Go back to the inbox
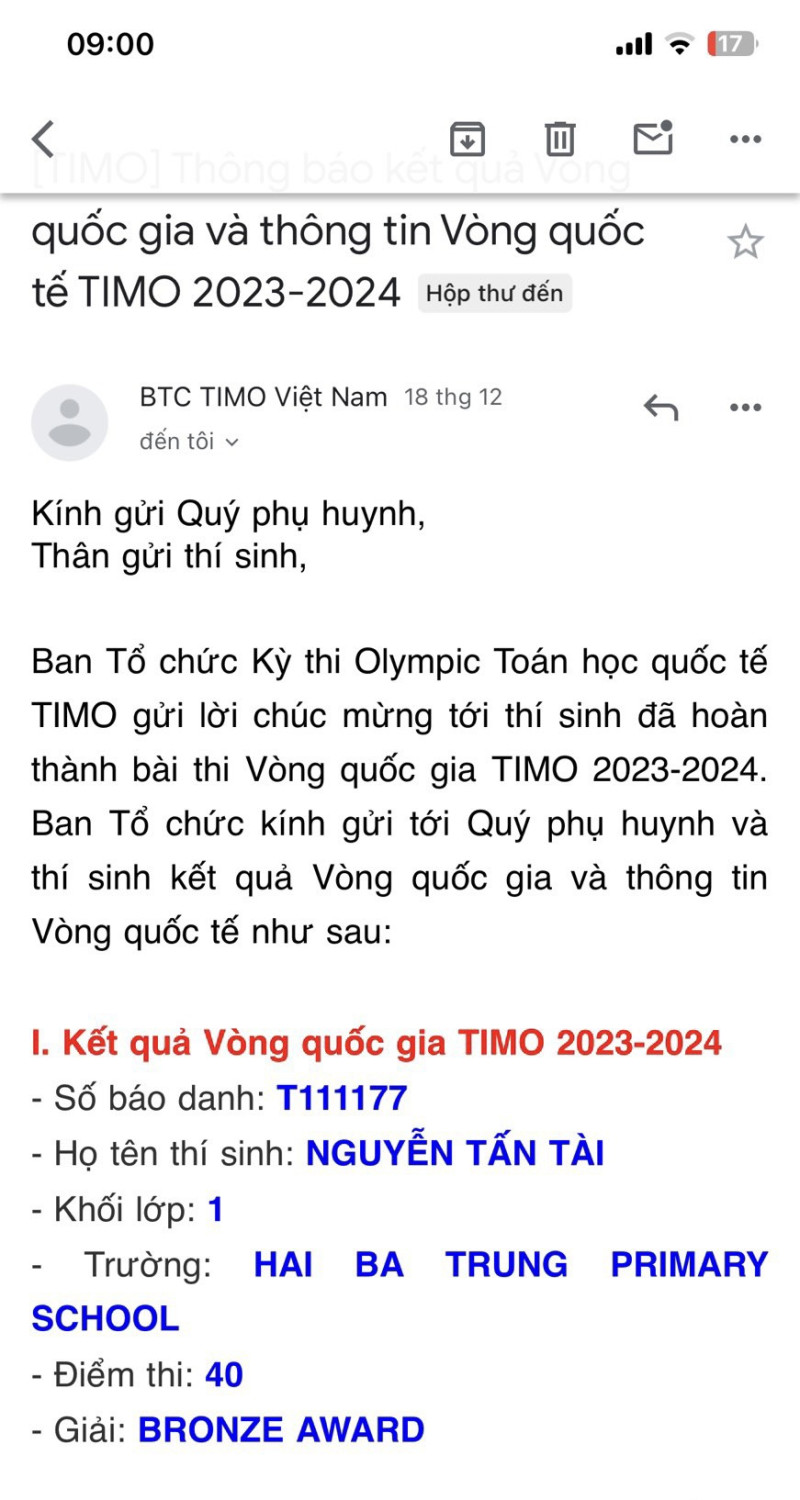Viewport: 800px width, 1500px height. click(43, 139)
